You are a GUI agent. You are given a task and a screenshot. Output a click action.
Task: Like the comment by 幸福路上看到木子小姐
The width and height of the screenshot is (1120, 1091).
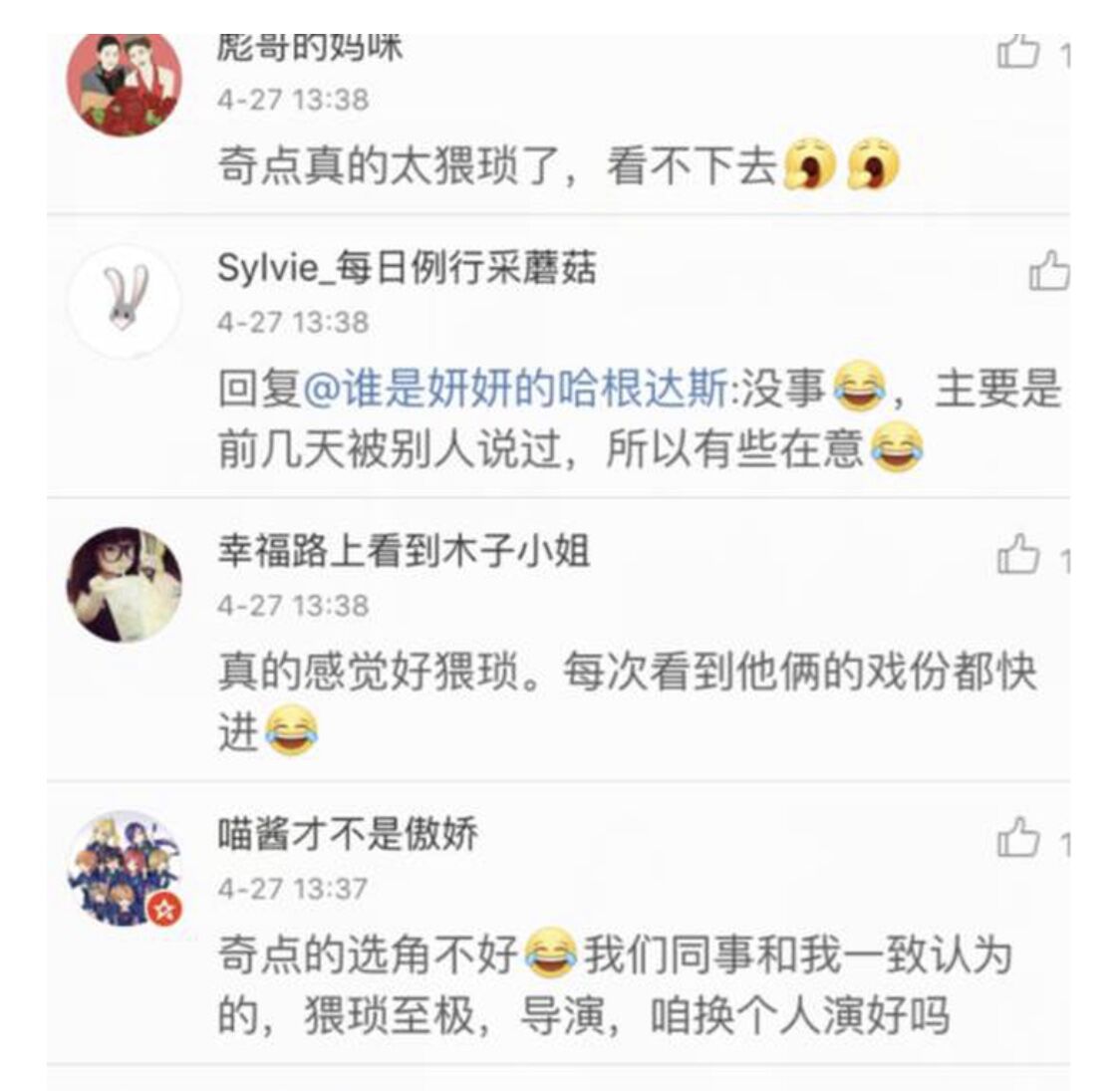point(1019,554)
